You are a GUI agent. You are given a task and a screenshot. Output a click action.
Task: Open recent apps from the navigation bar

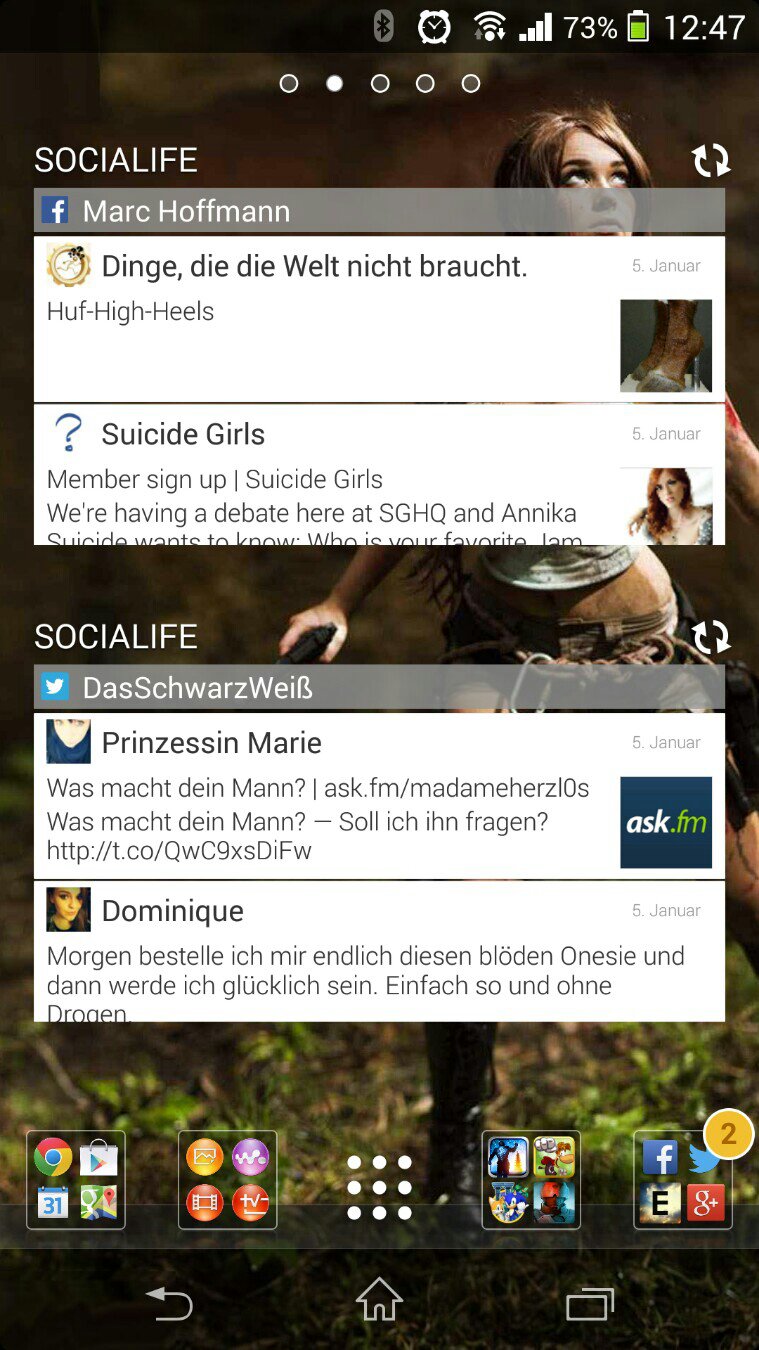(590, 1303)
